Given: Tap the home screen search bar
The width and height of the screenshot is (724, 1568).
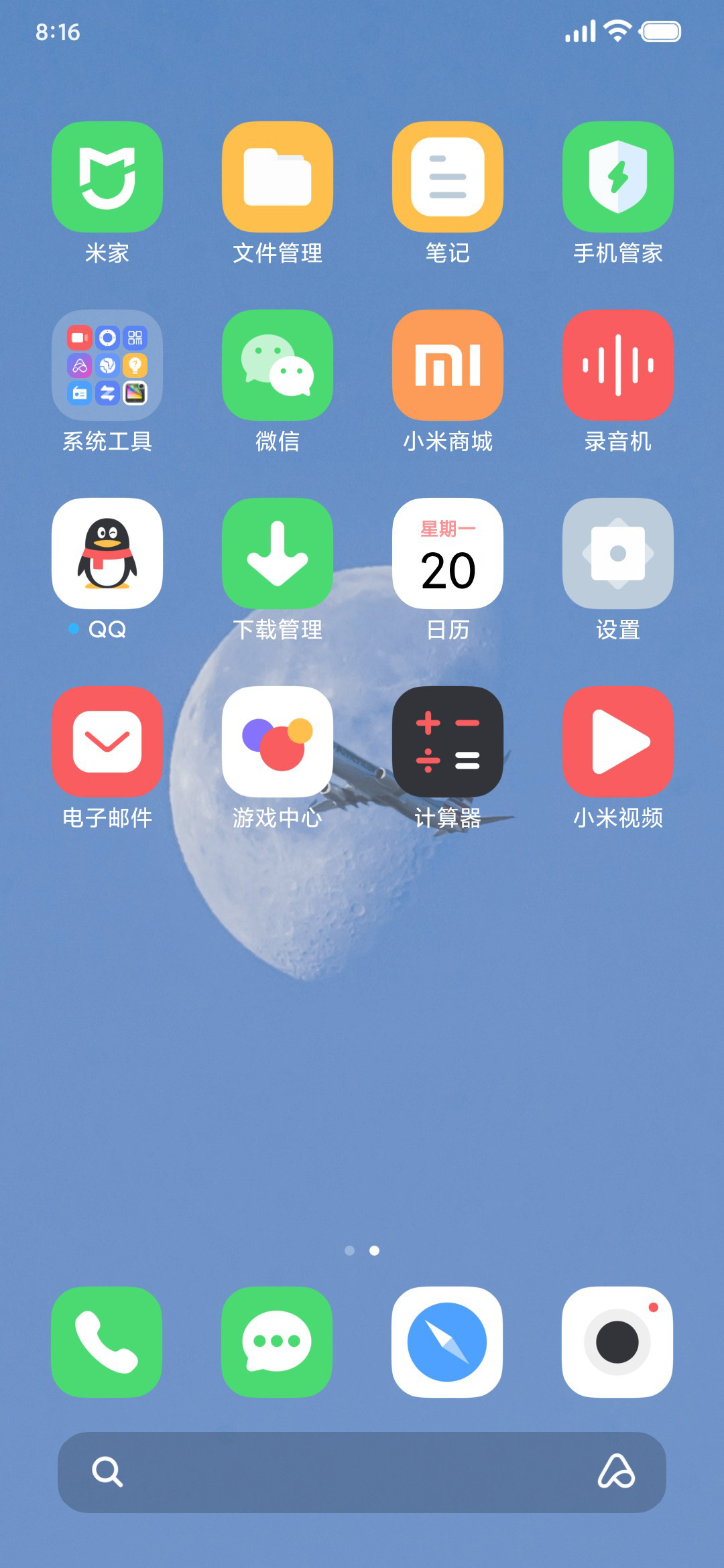Looking at the screenshot, I should 362,1472.
